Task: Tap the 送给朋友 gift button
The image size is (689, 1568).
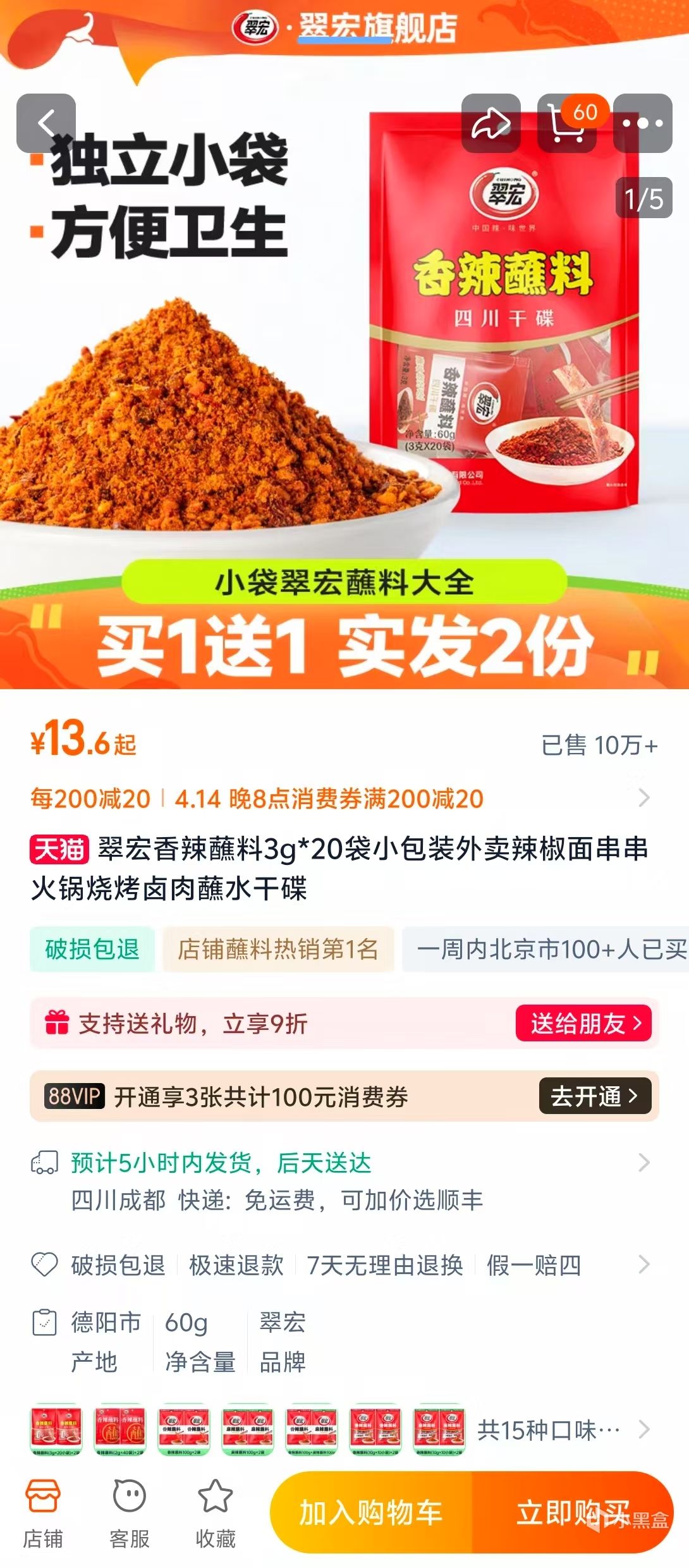Action: (583, 1023)
